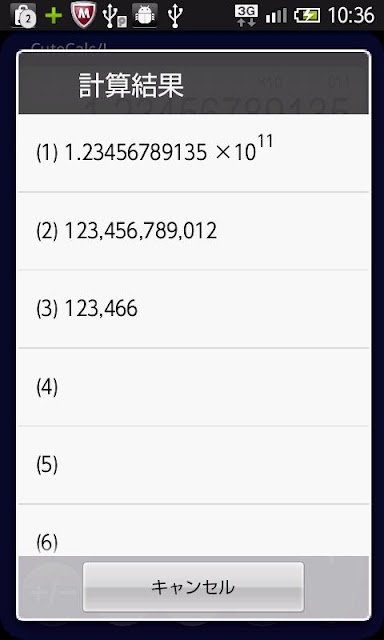384x640 pixels.
Task: Choose result (2) 123,456,789,012
Action: tap(193, 231)
